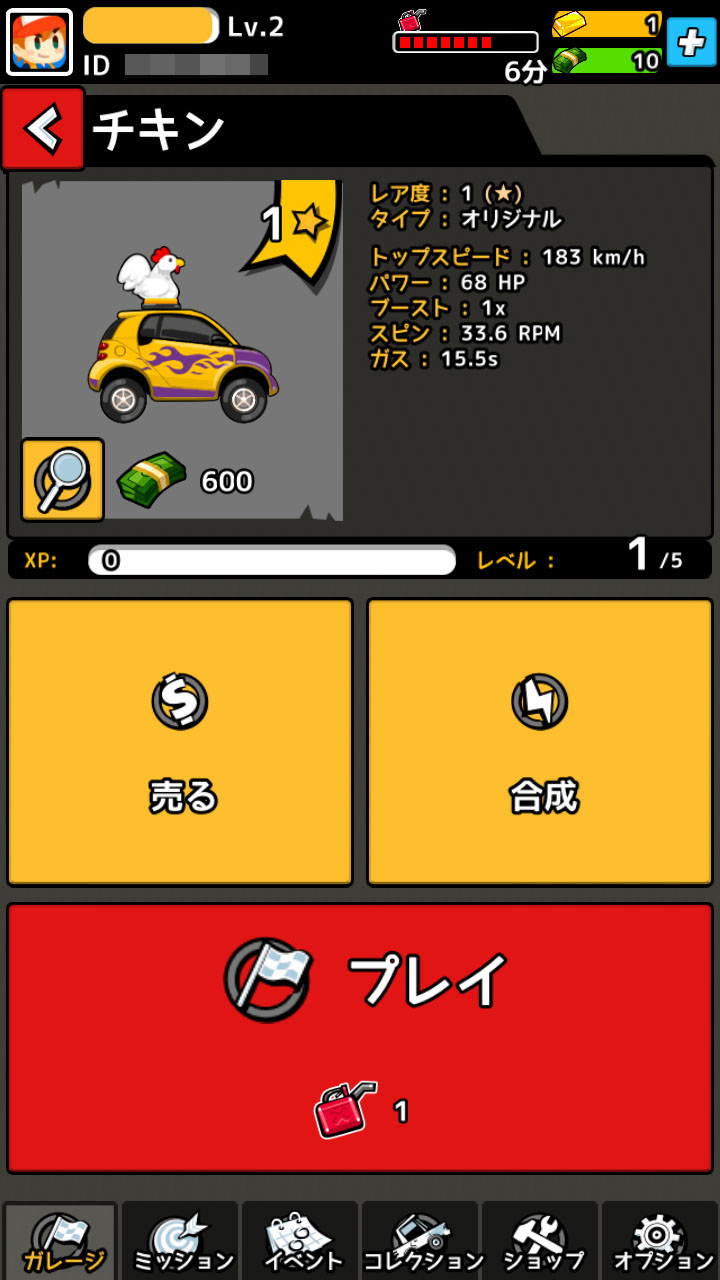Start the race with プレイ button

360,1037
